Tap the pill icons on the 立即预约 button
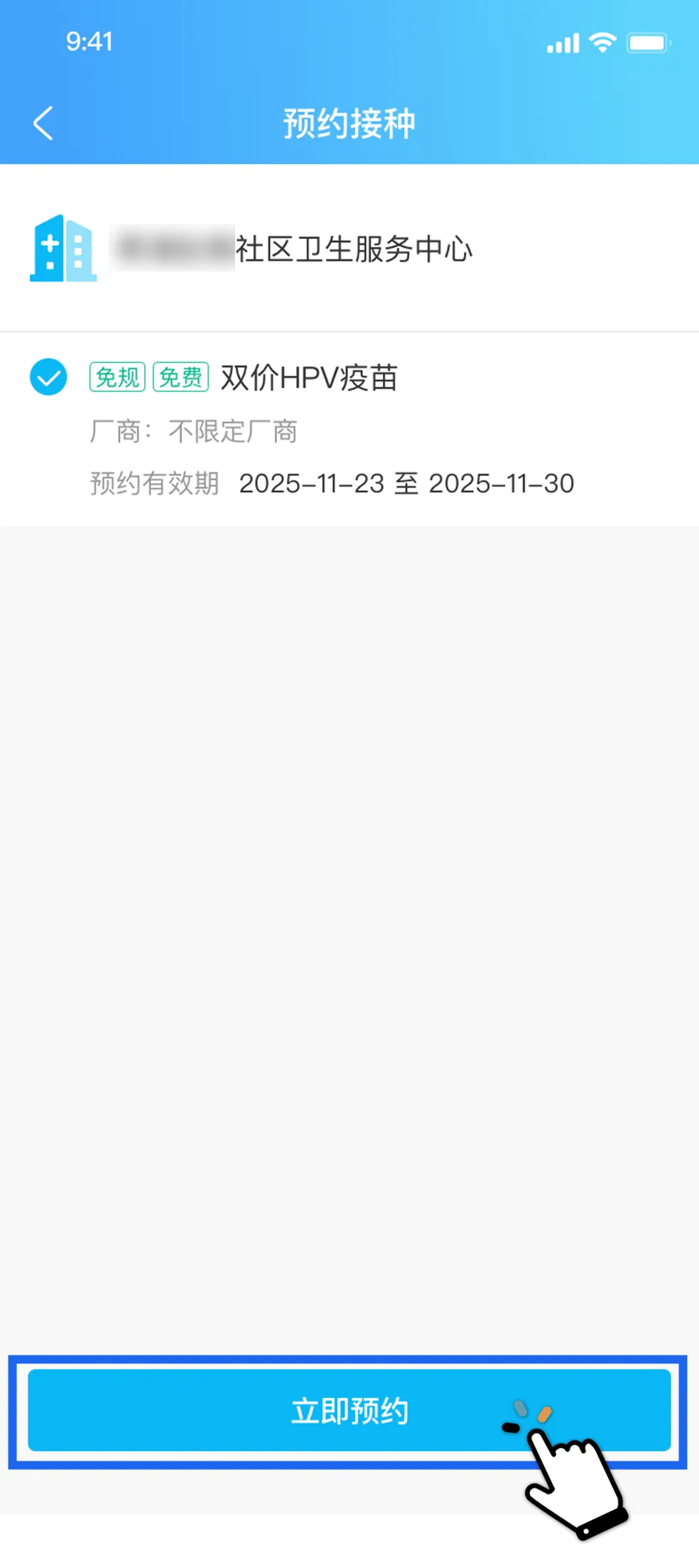699x1568 pixels. 529,1408
